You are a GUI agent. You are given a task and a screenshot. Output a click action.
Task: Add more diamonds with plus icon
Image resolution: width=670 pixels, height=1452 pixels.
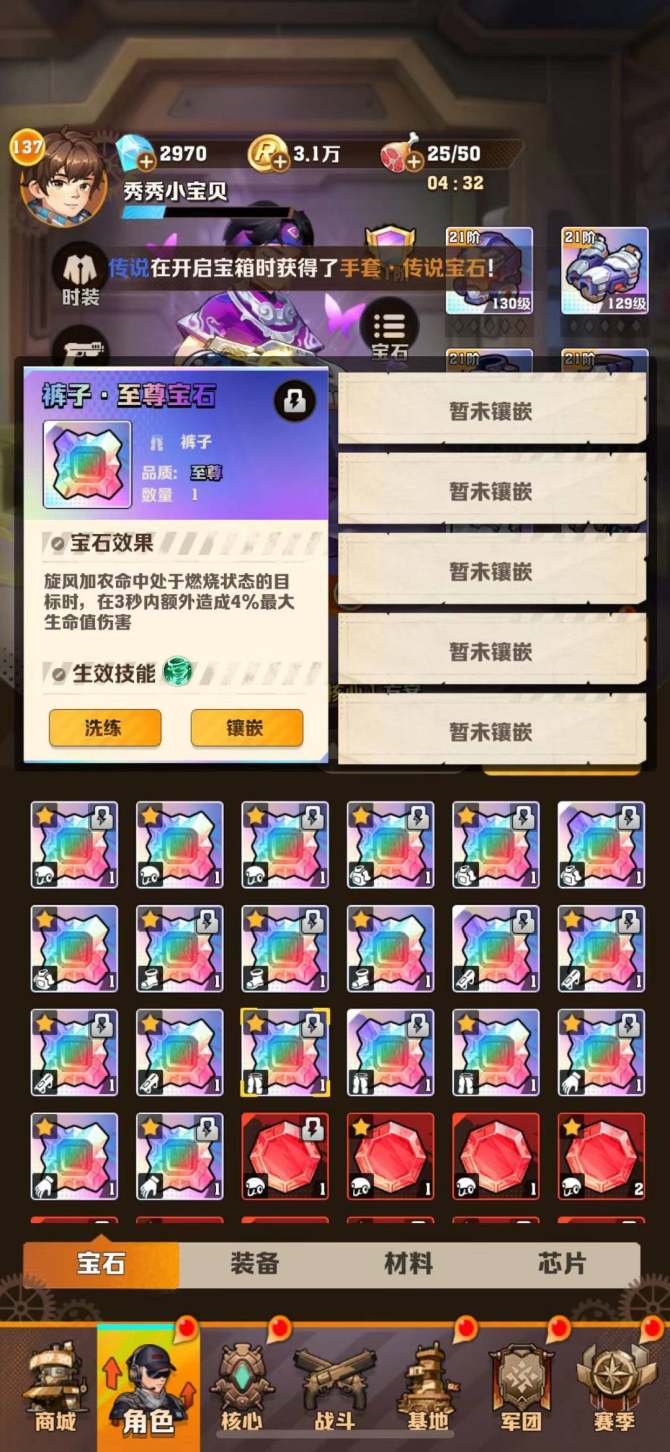click(143, 160)
